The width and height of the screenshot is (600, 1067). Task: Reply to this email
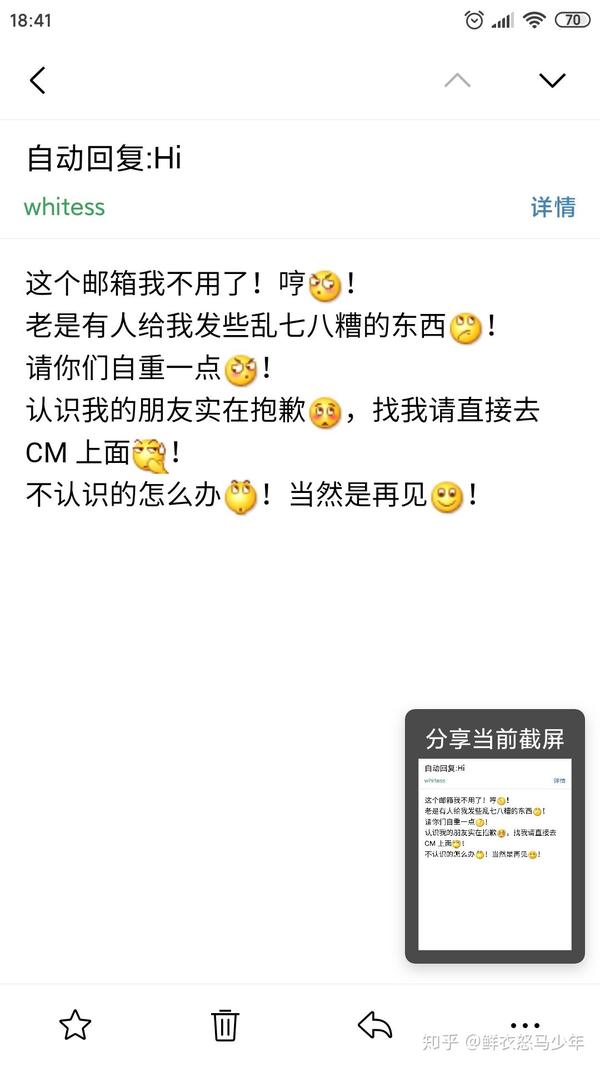pyautogui.click(x=375, y=1024)
